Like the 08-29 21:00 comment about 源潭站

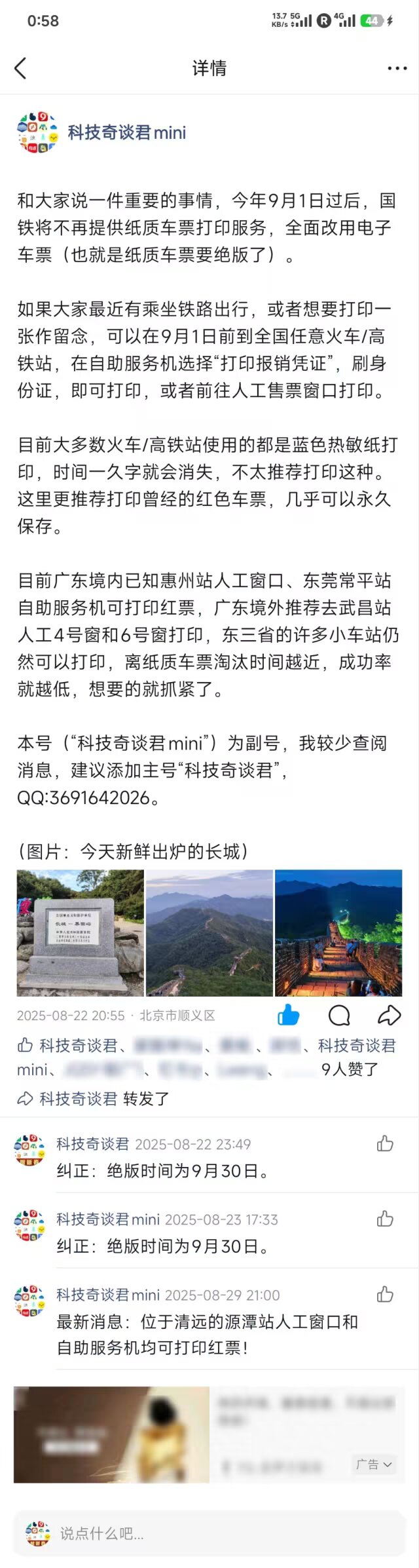coord(385,1294)
